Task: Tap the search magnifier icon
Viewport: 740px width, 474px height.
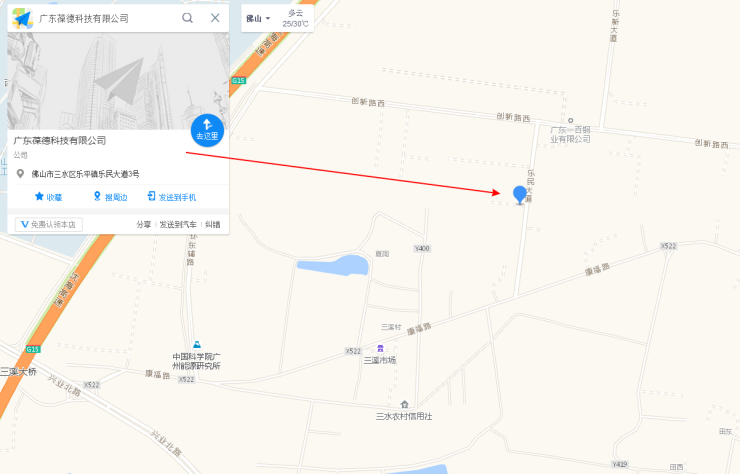Action: pos(188,18)
